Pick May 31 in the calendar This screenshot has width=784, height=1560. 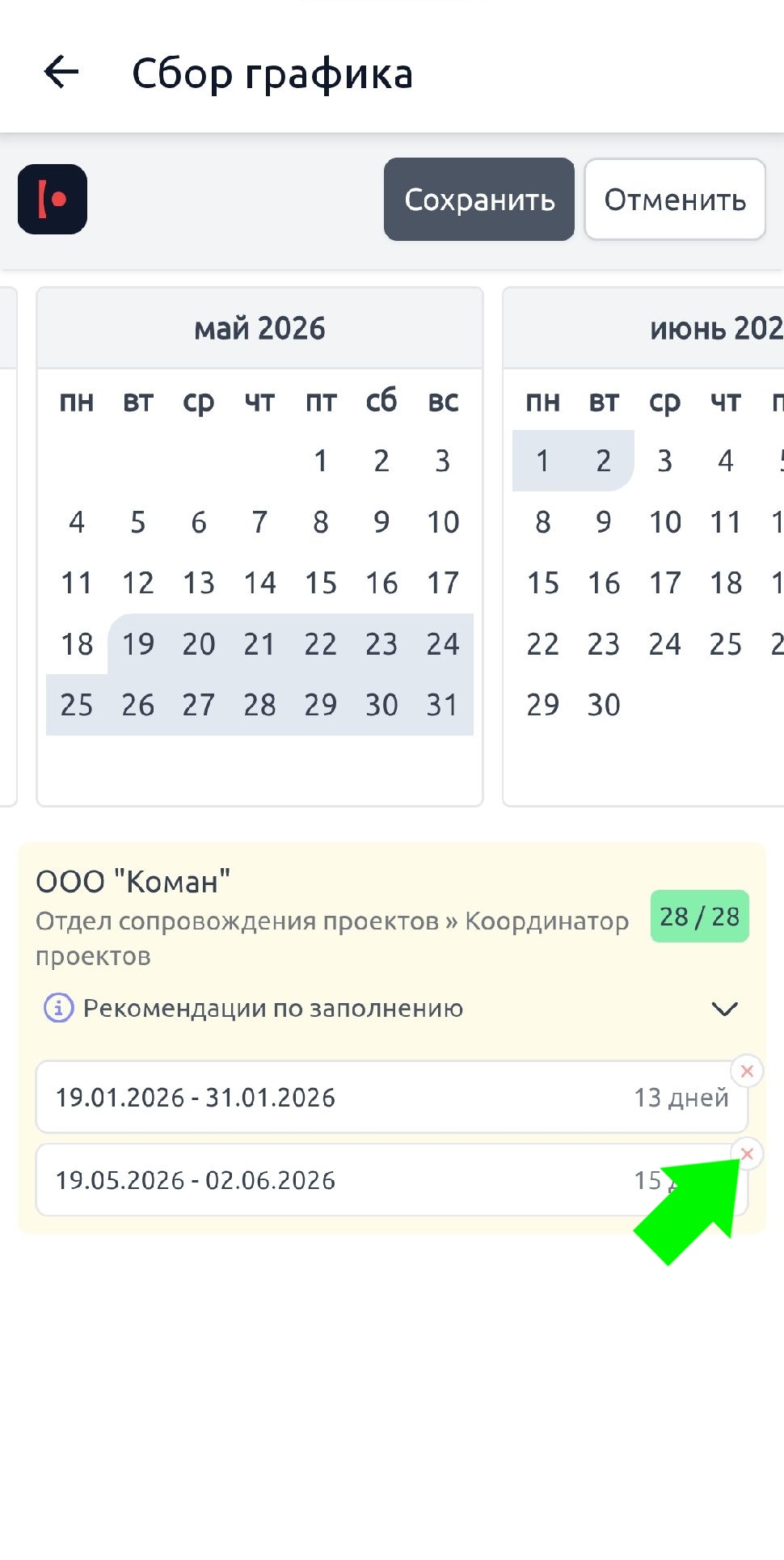[442, 705]
